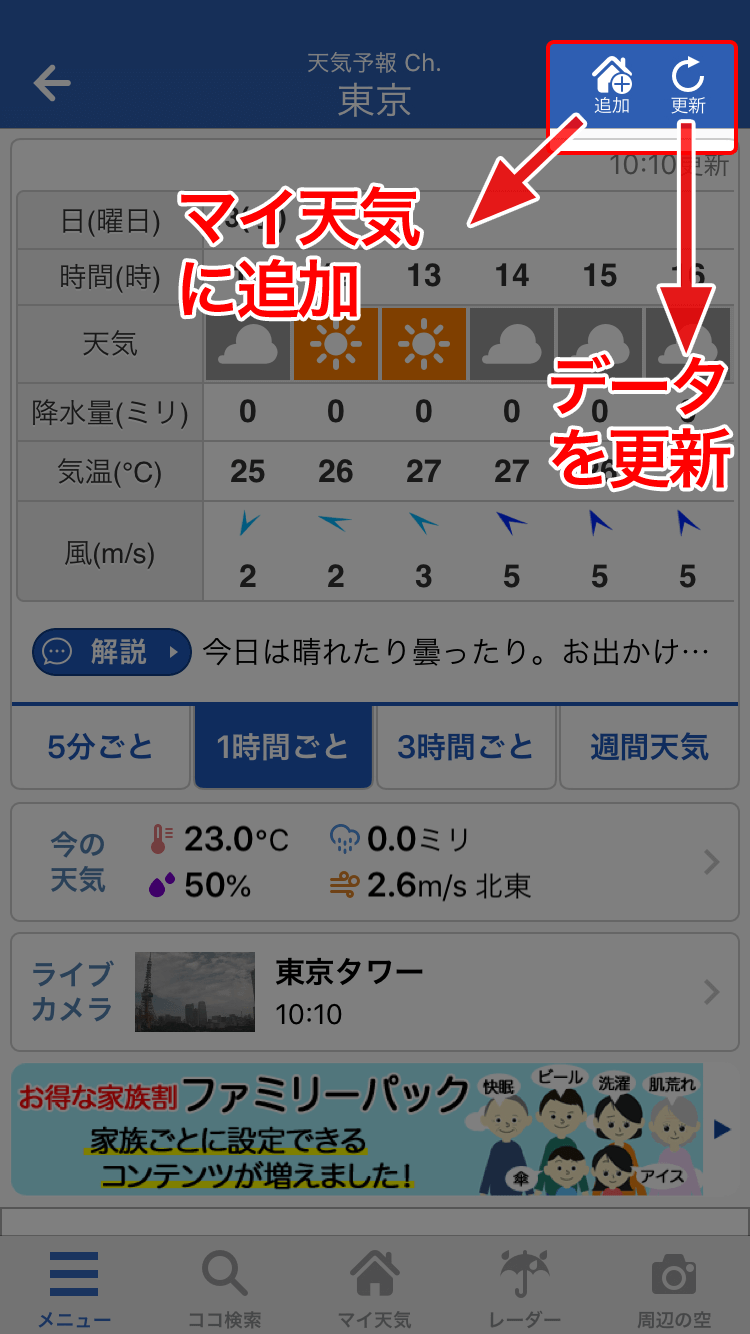Screen dimensions: 750x1334
Task: Open the 今の天気 current conditions card
Action: pyautogui.click(x=375, y=862)
